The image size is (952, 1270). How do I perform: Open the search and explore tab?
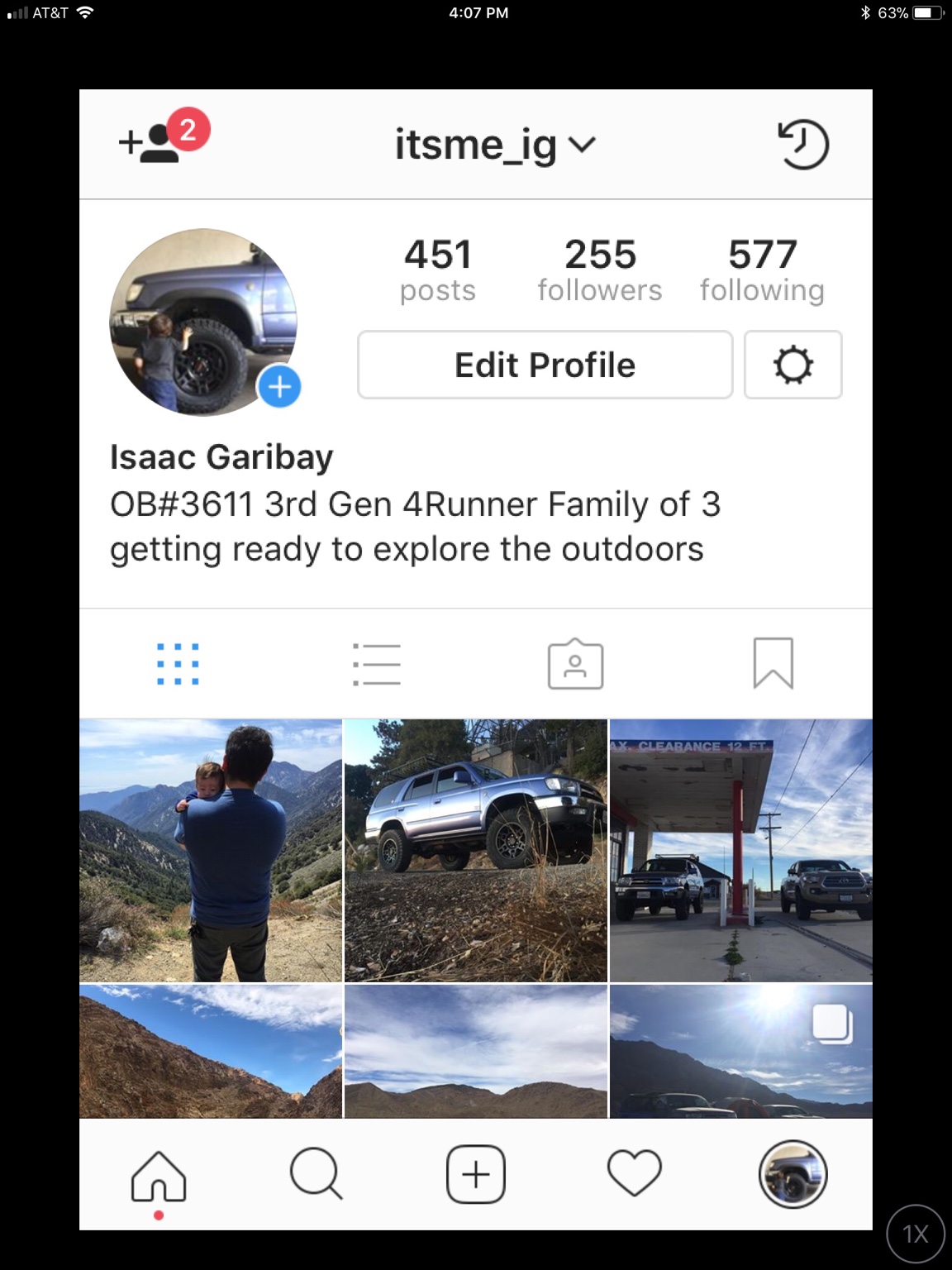pyautogui.click(x=316, y=1173)
